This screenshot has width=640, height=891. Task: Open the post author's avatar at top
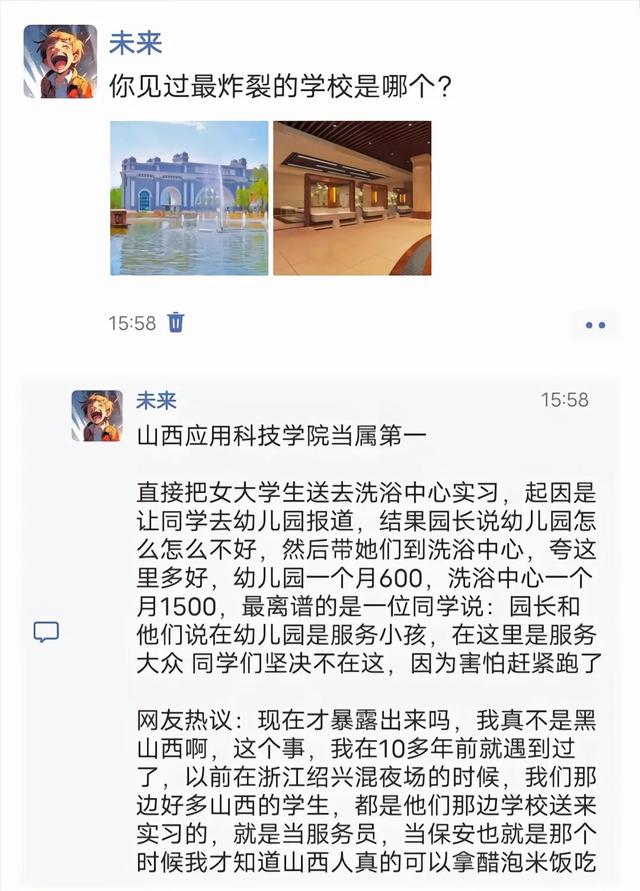[x=60, y=62]
